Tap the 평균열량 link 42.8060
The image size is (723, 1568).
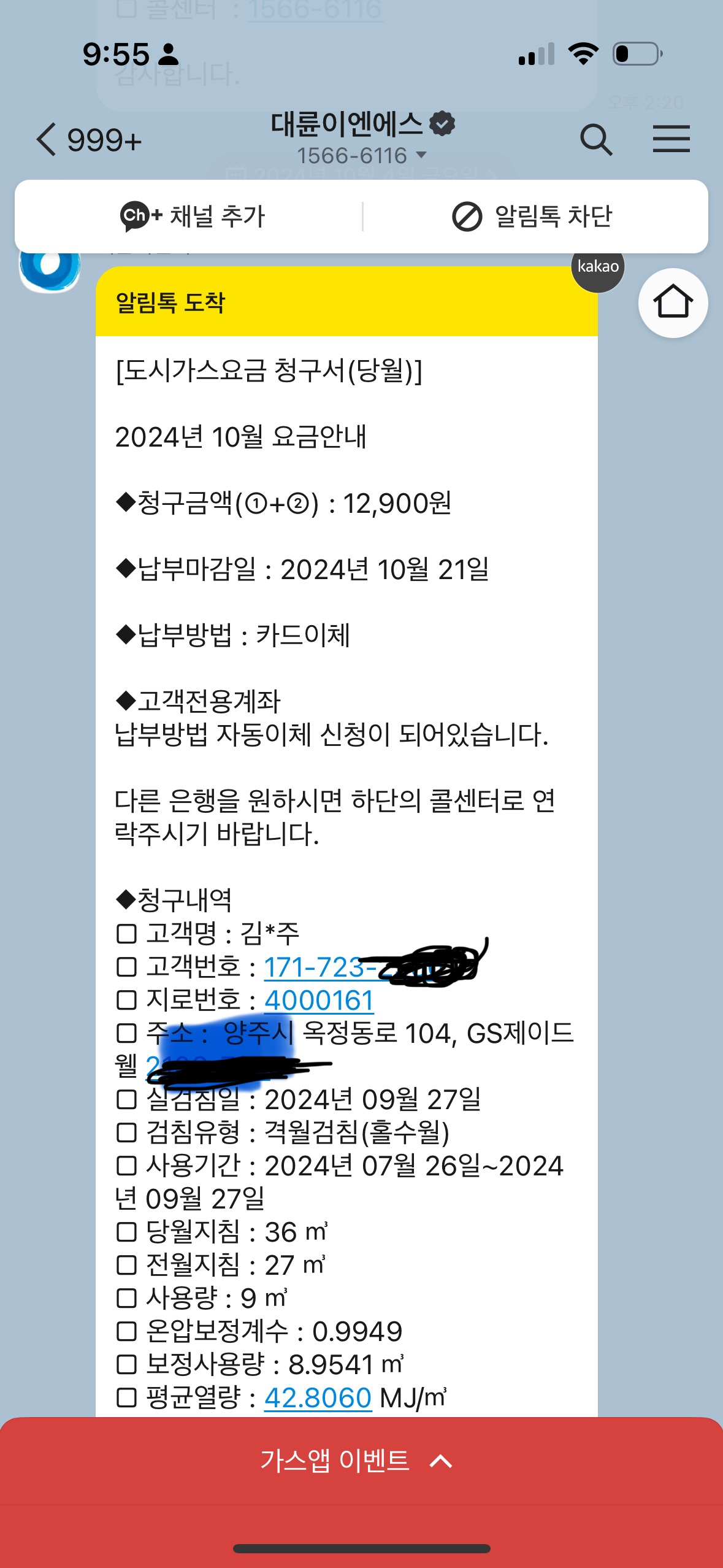pos(318,1398)
